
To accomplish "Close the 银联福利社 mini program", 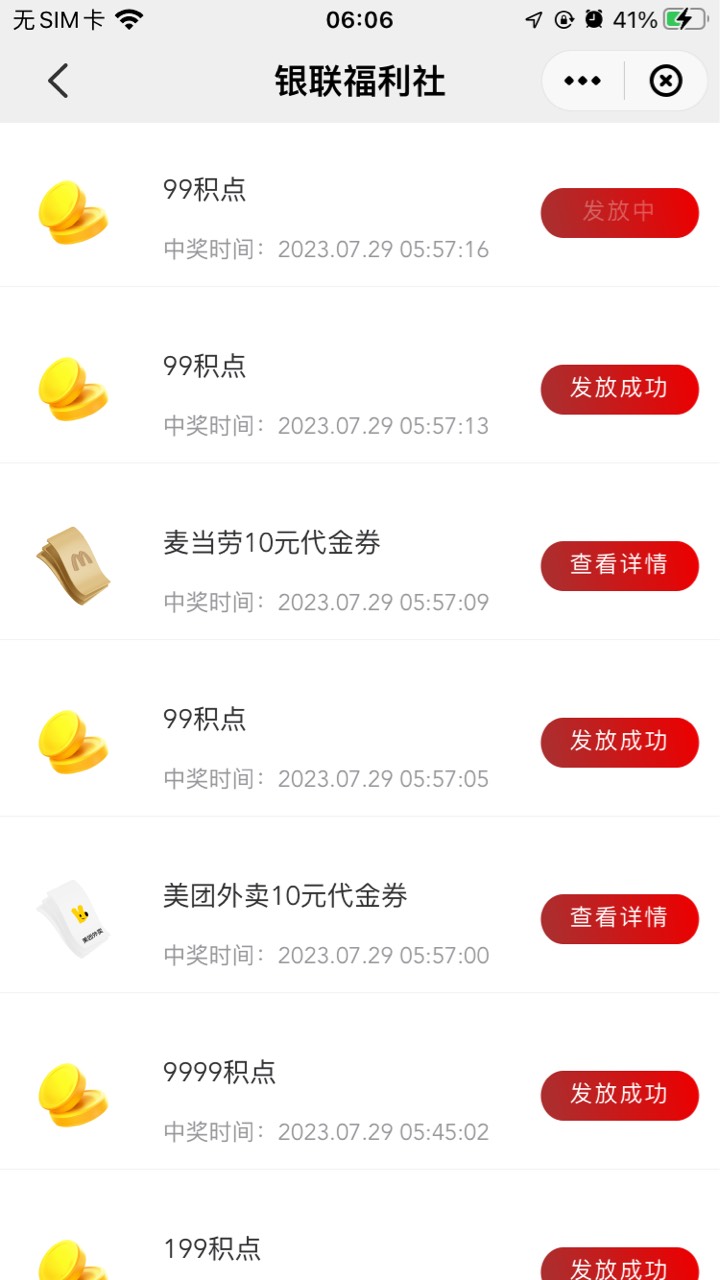I will pos(666,81).
